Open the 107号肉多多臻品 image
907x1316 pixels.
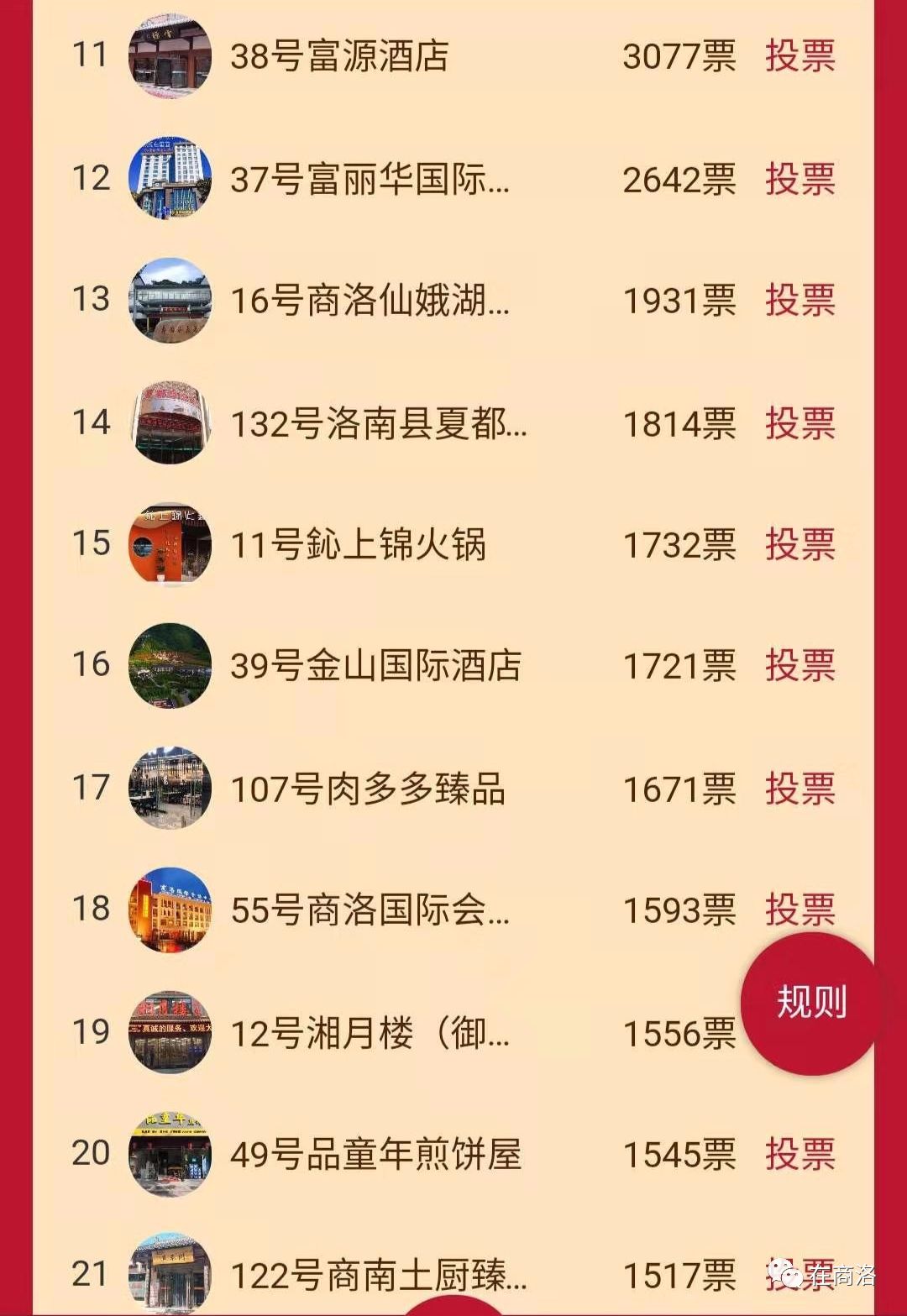(x=170, y=789)
